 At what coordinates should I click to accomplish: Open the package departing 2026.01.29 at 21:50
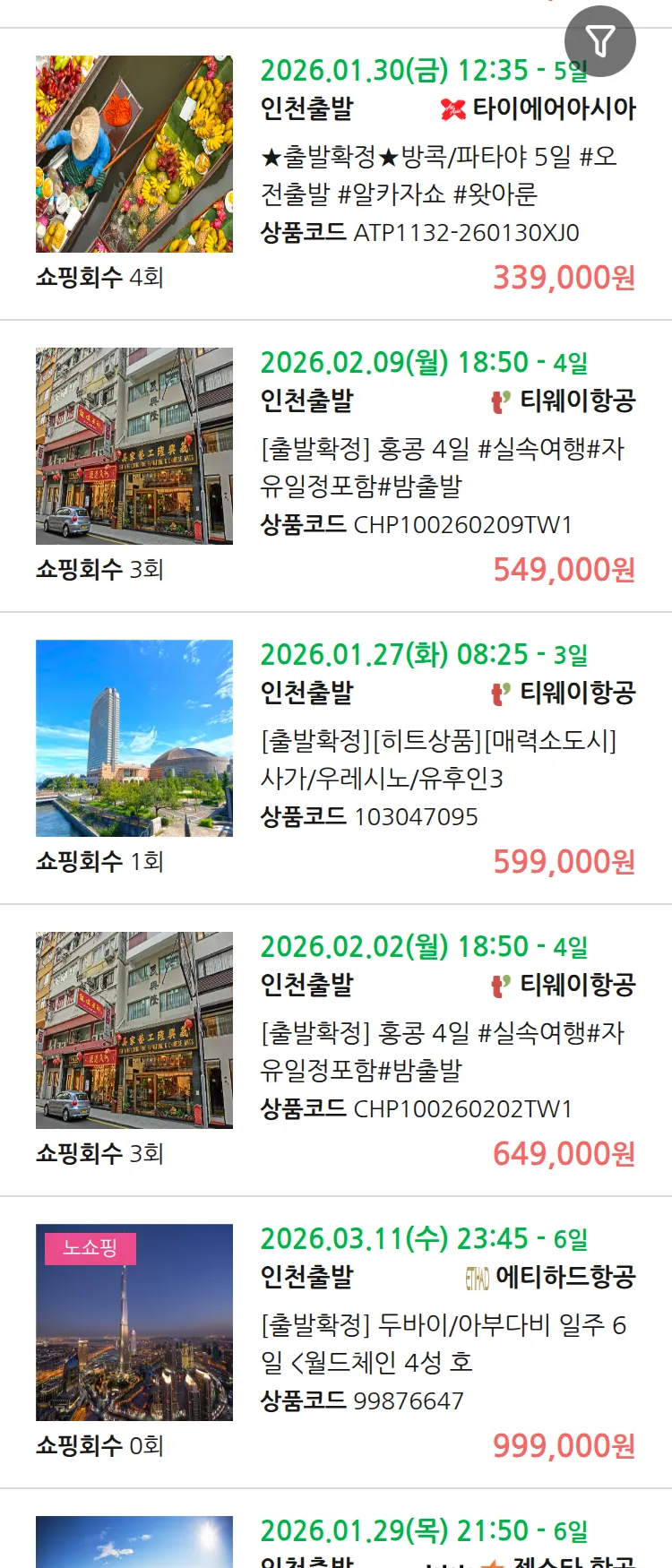pos(424,1531)
